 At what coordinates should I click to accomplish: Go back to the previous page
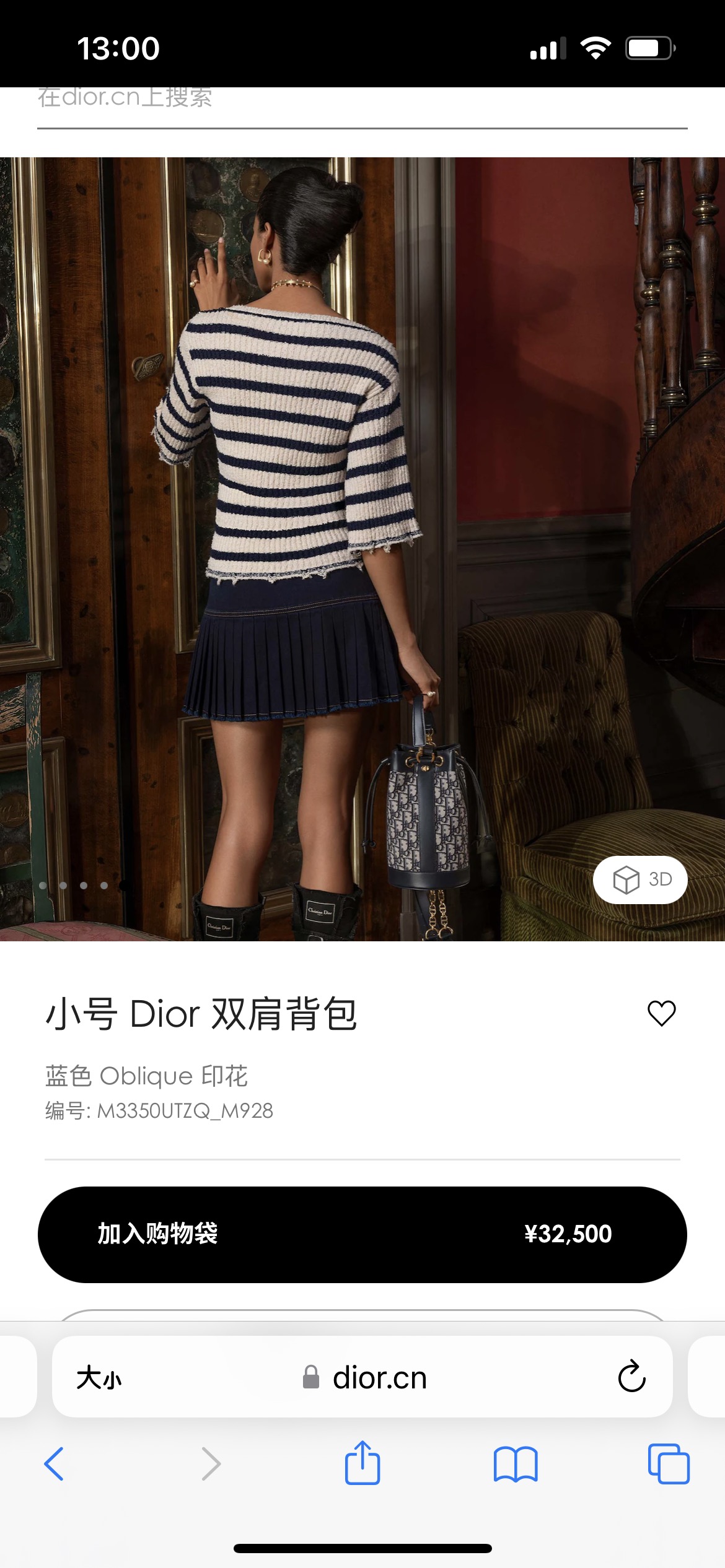(54, 1464)
